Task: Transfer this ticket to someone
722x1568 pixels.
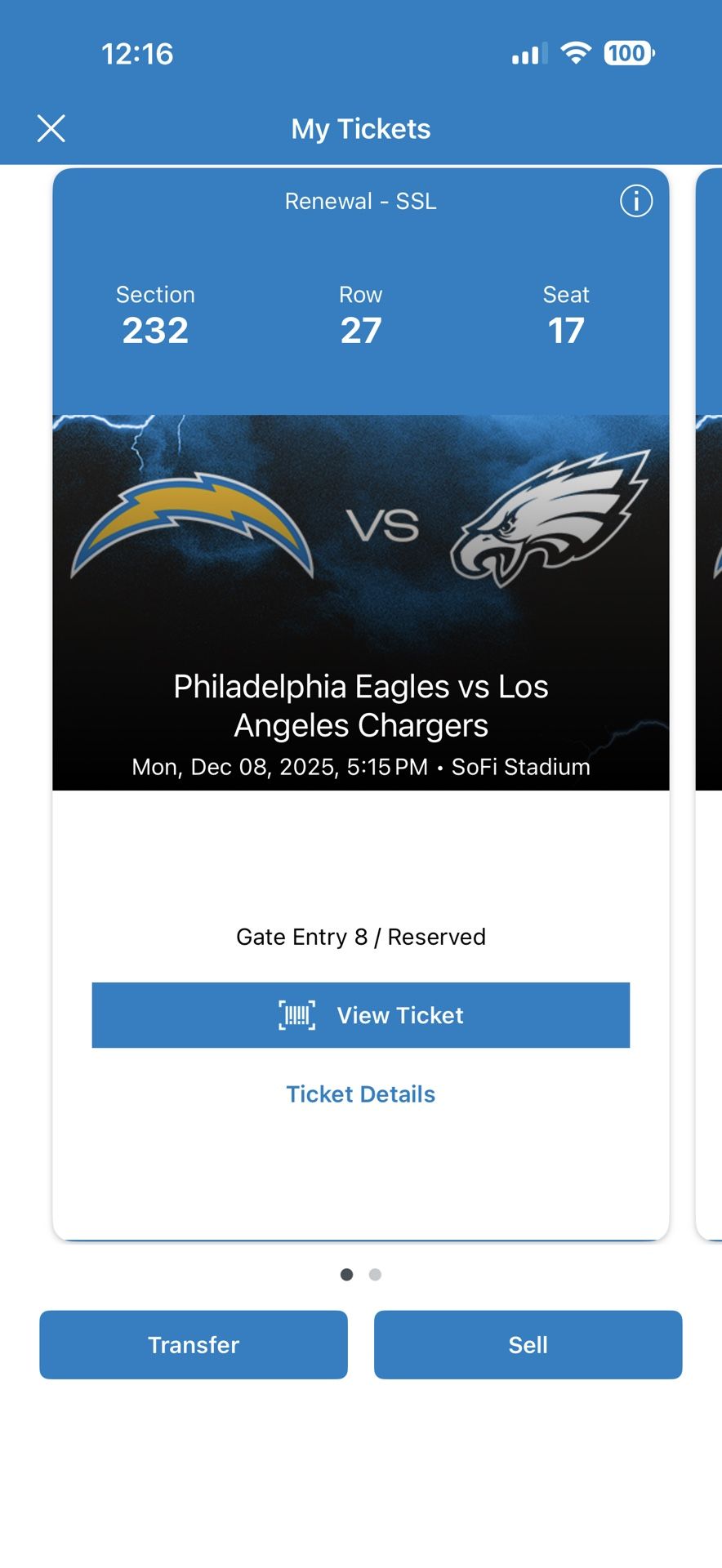Action: [193, 1345]
